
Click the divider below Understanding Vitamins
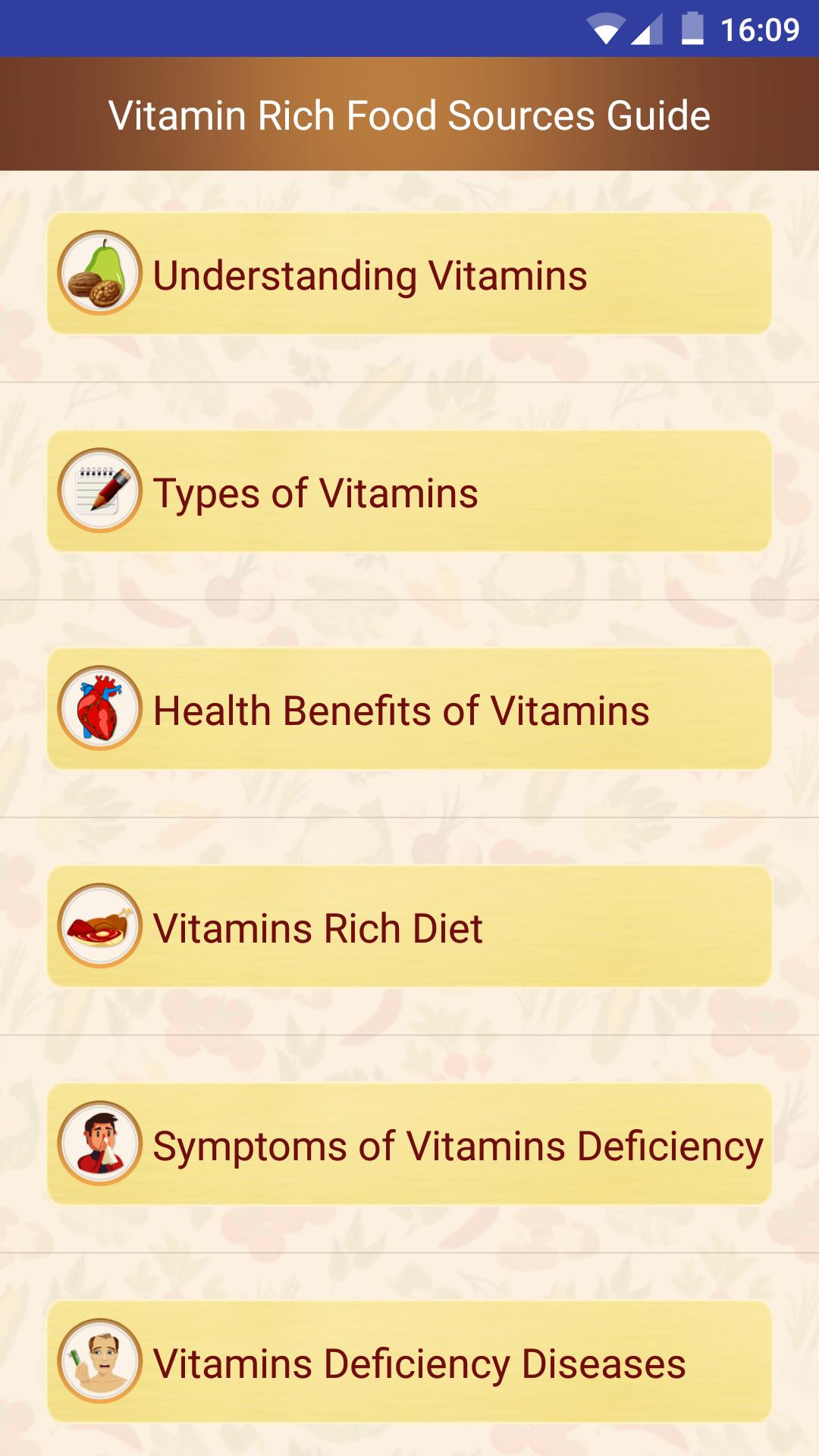pyautogui.click(x=409, y=384)
